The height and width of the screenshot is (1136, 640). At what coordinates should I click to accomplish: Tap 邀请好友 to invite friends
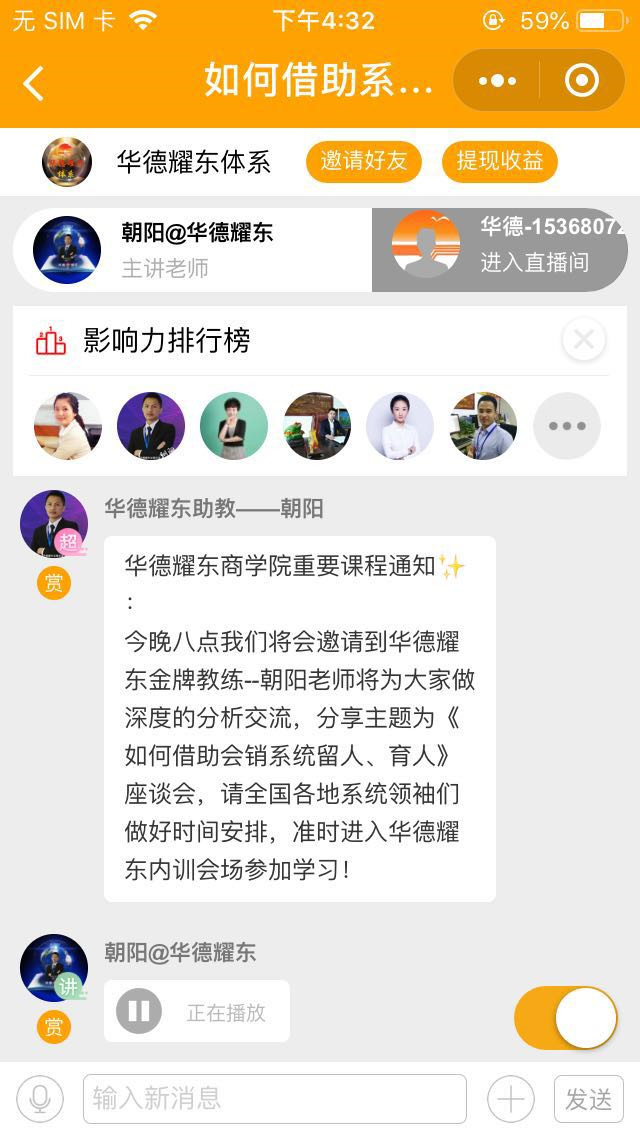tap(364, 162)
